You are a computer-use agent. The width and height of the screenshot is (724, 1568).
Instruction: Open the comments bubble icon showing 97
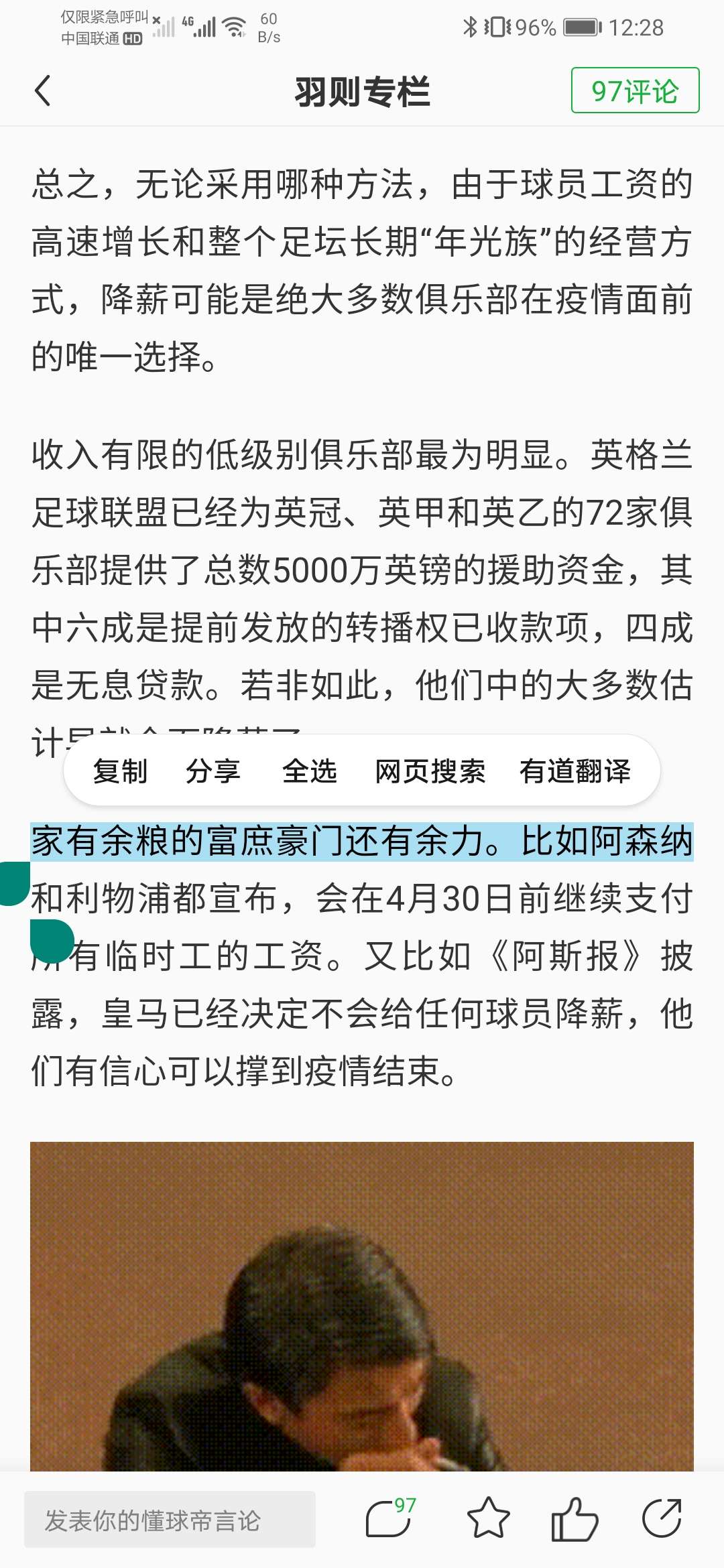point(389,1519)
